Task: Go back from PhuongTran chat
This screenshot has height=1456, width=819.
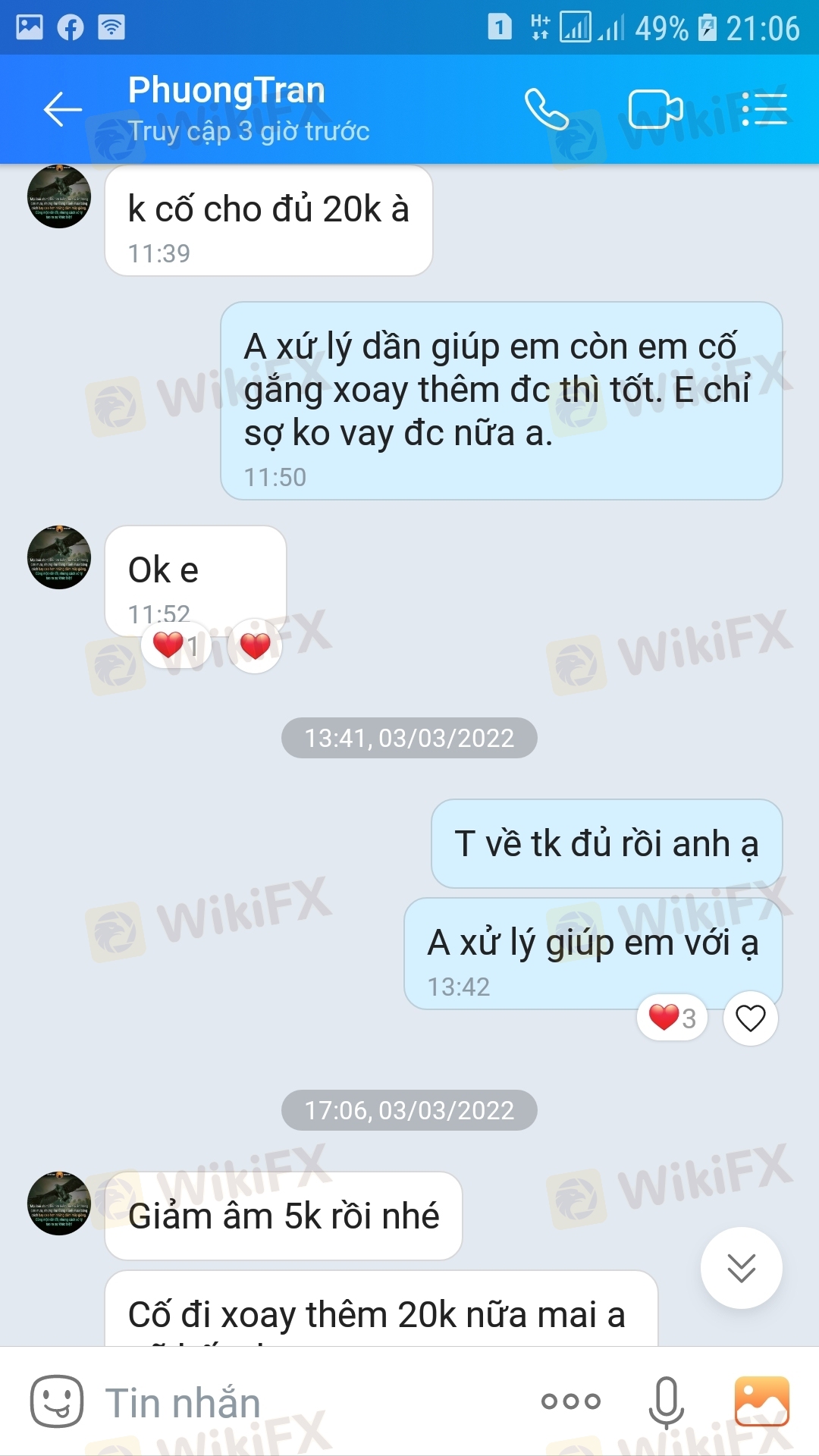Action: coord(63,110)
